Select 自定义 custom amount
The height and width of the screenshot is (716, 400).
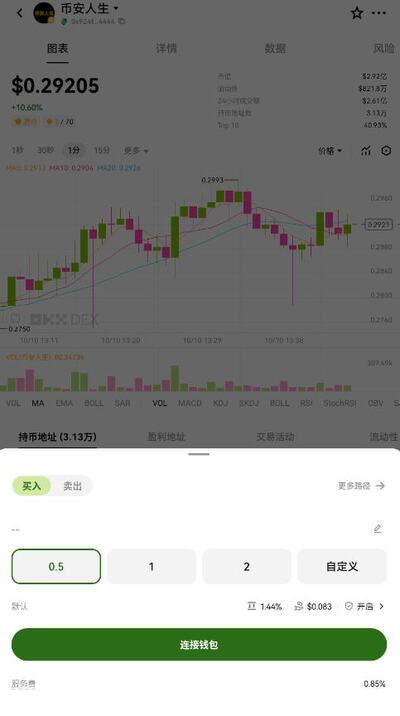(342, 566)
